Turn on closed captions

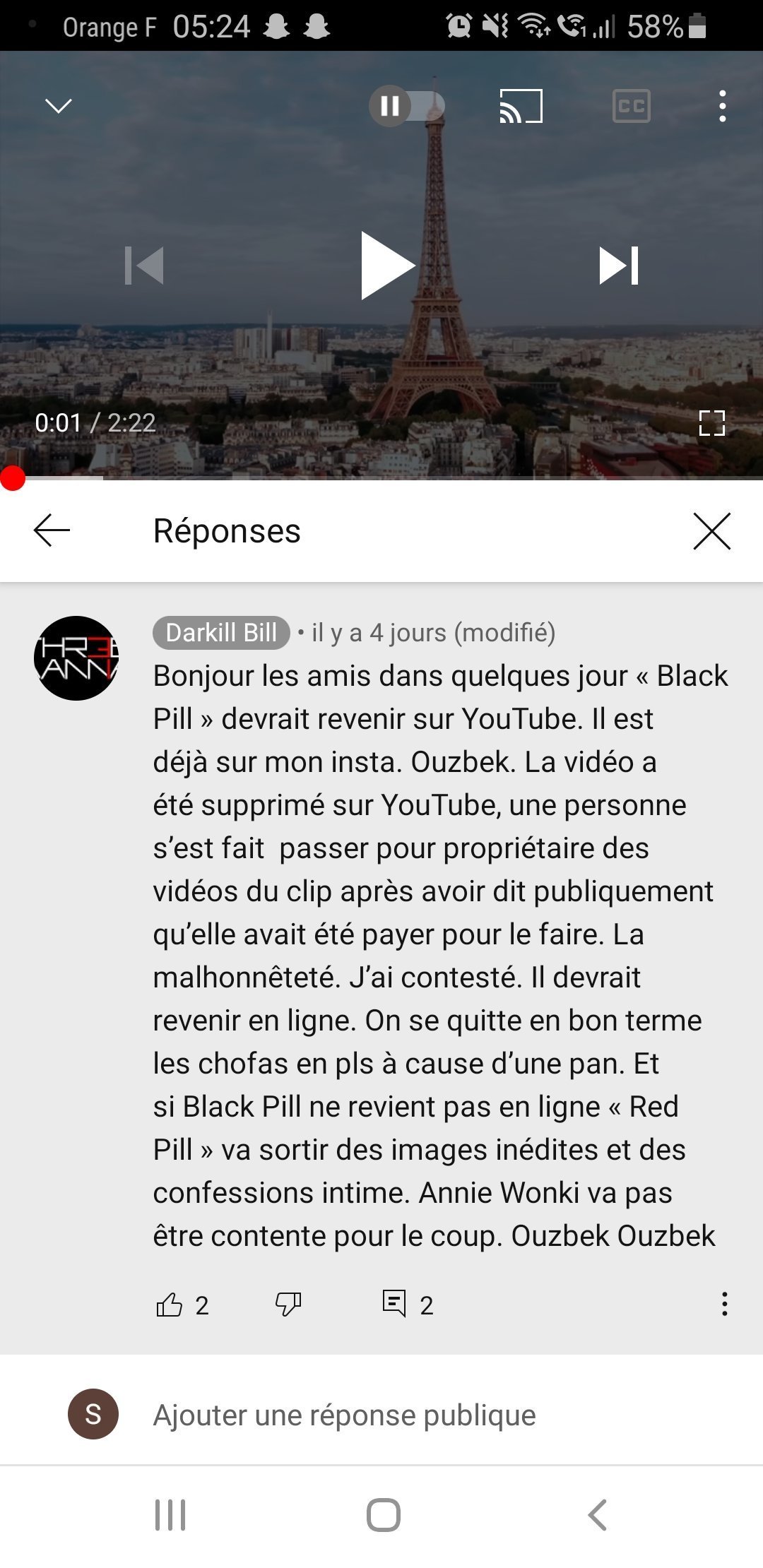pyautogui.click(x=631, y=106)
